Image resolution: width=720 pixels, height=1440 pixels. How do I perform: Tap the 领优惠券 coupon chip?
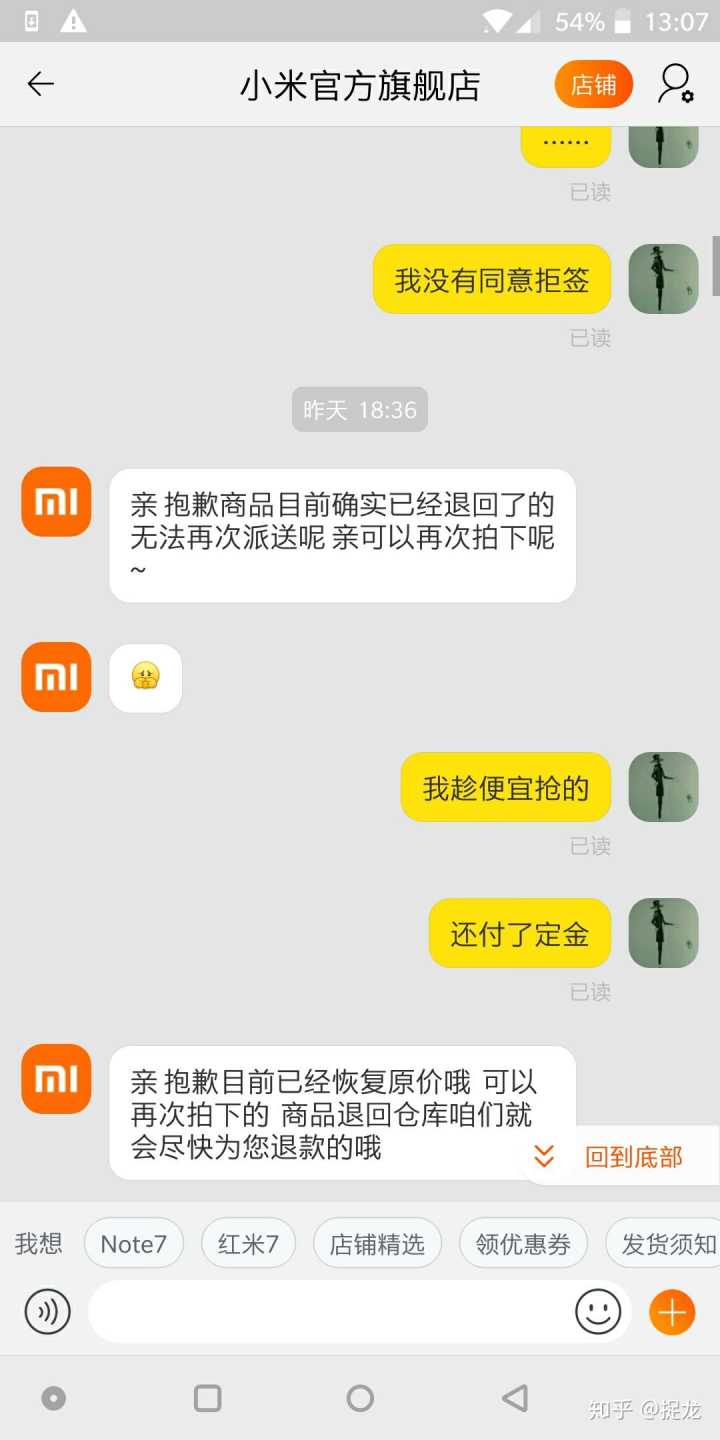[x=523, y=1244]
